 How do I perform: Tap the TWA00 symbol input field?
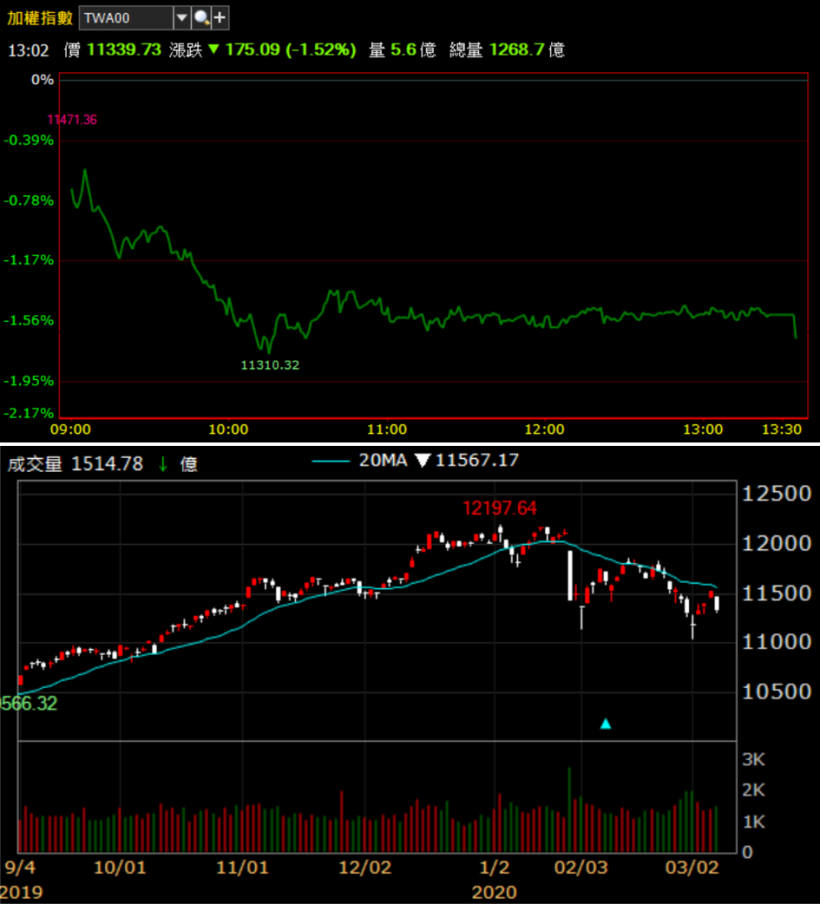[x=124, y=18]
